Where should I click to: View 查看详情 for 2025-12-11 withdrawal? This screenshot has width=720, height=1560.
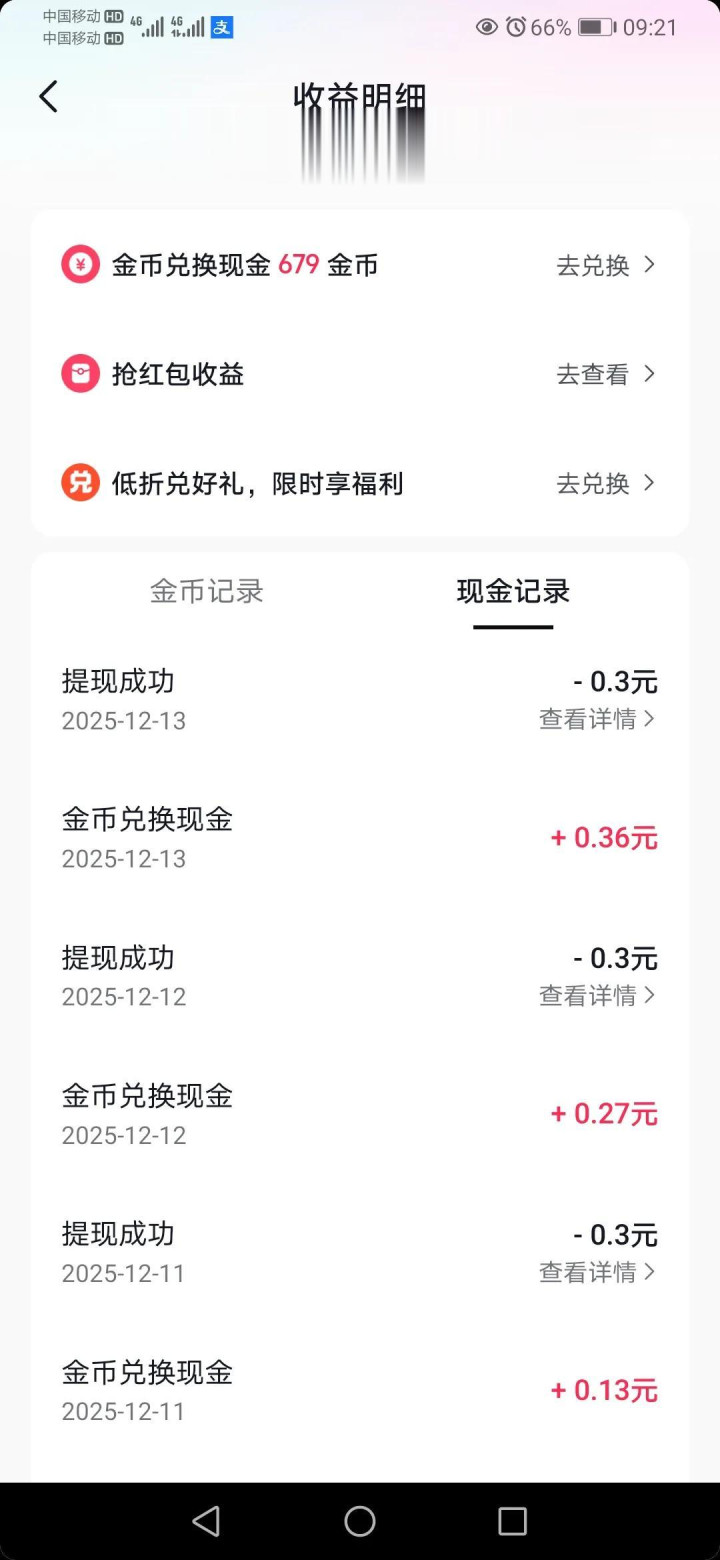pyautogui.click(x=597, y=1272)
